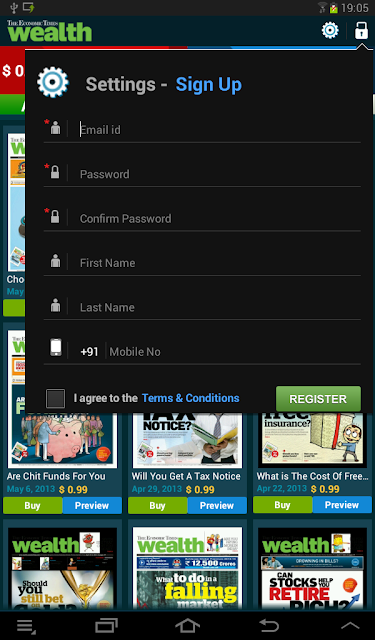Tap the green REGISTER button
The height and width of the screenshot is (640, 375).
point(318,399)
